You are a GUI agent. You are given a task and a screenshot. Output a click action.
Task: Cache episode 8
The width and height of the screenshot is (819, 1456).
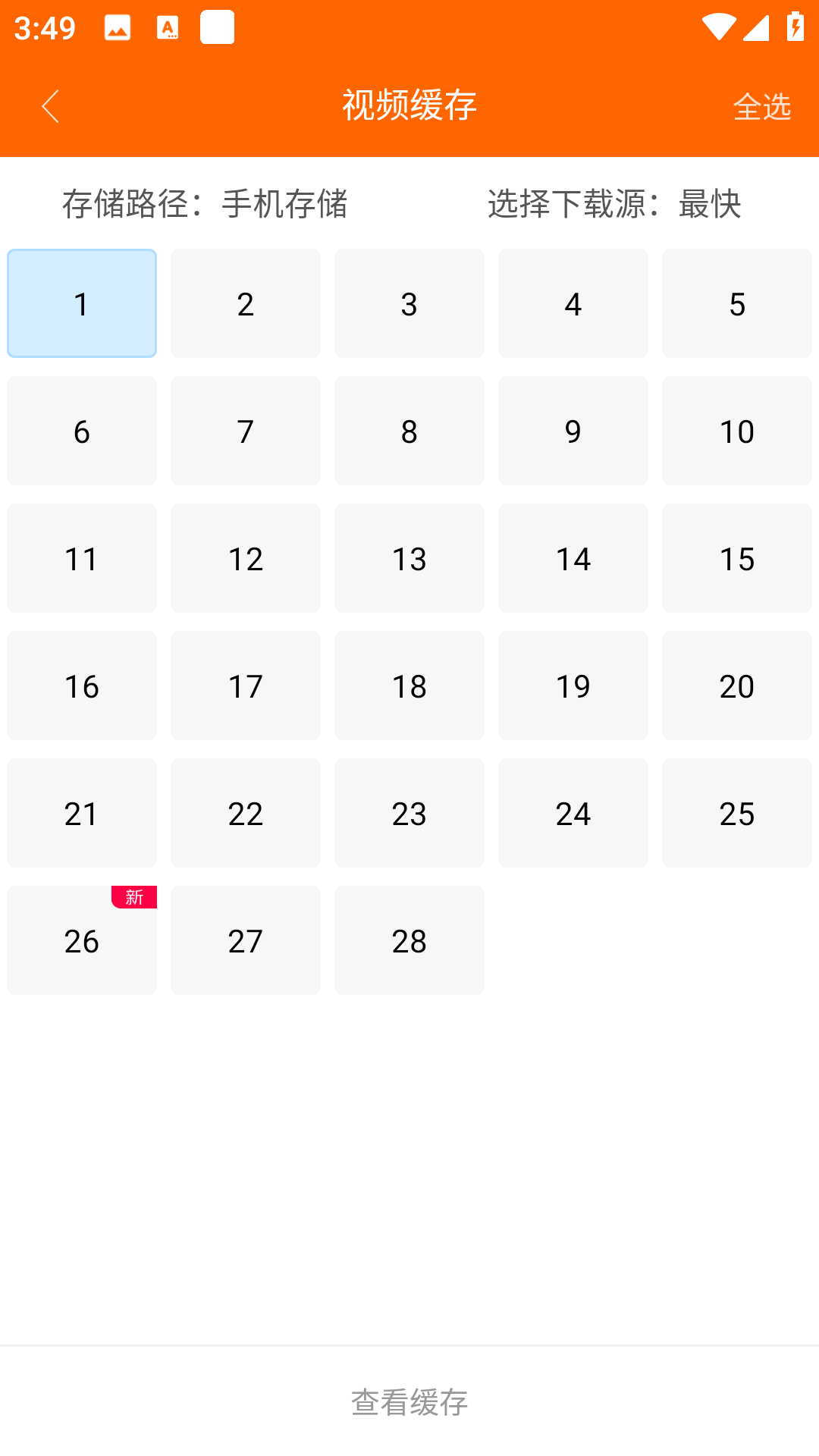pyautogui.click(x=409, y=431)
